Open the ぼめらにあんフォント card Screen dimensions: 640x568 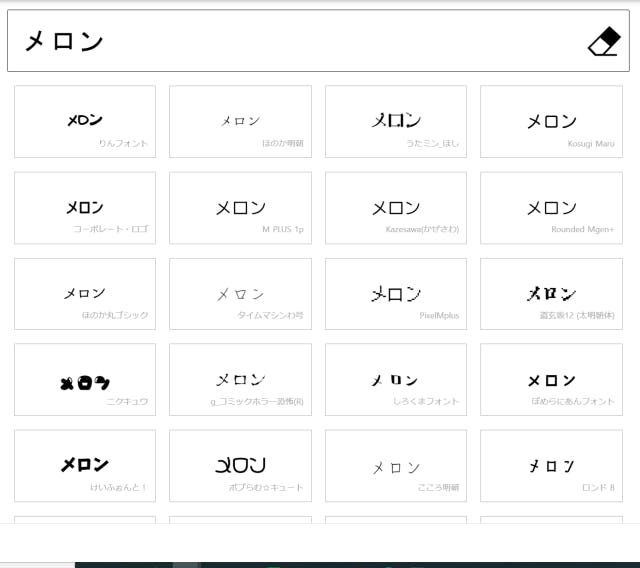[551, 379]
